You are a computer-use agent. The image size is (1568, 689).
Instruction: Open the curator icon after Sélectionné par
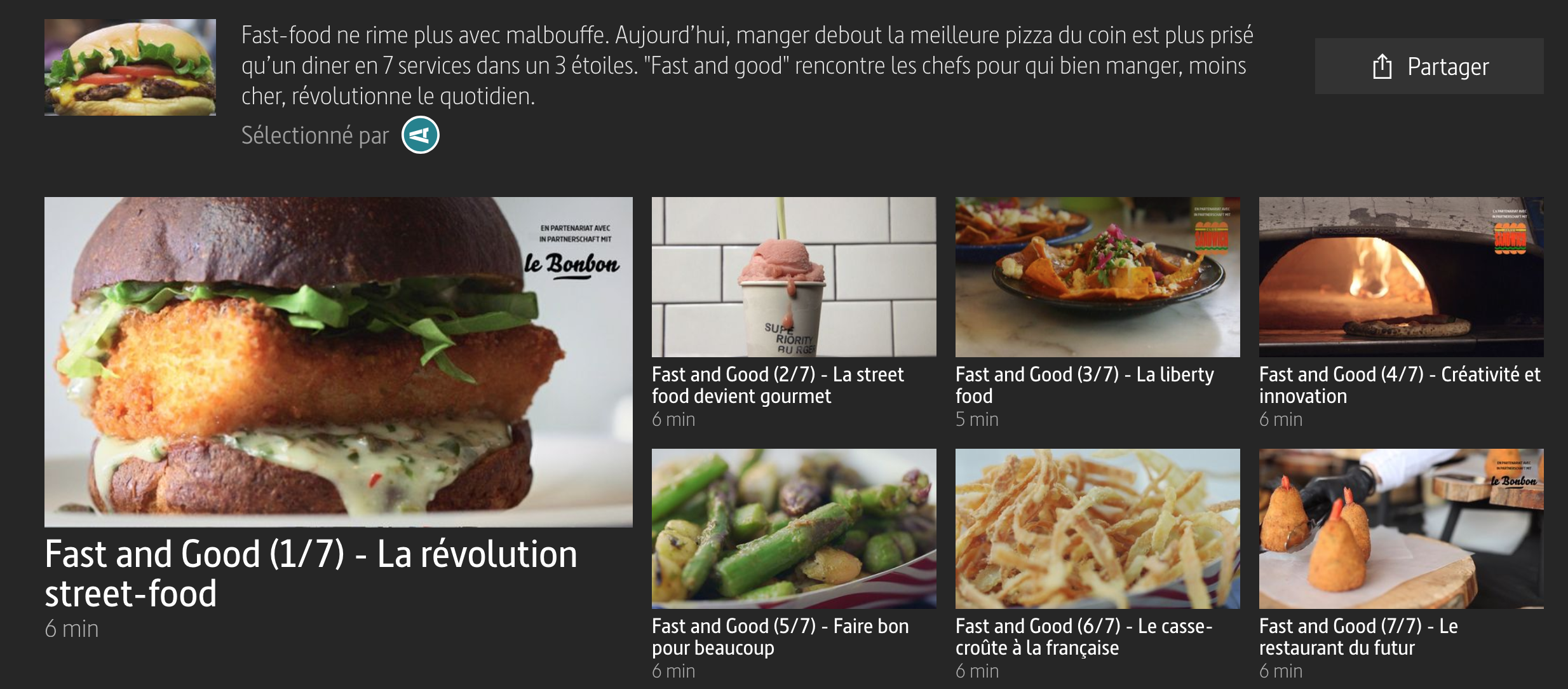pyautogui.click(x=420, y=135)
